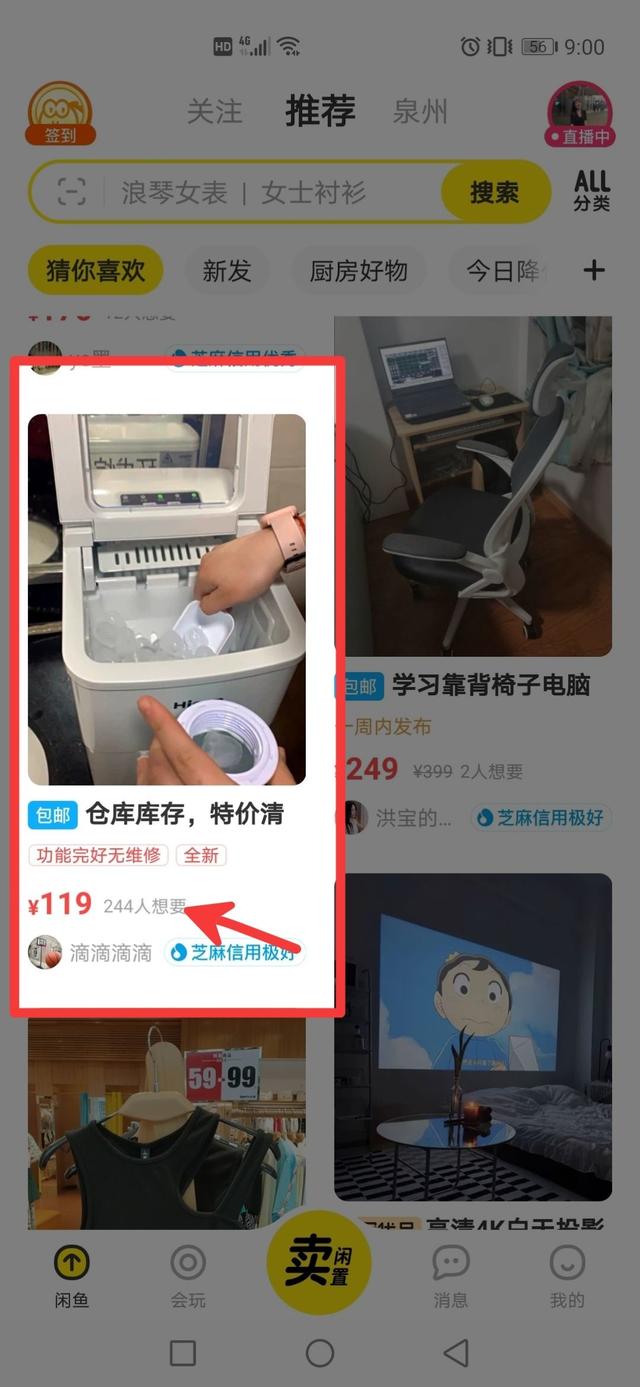The image size is (640, 1387).
Task: Open the 仓库库存 ice maker listing
Action: [167, 600]
